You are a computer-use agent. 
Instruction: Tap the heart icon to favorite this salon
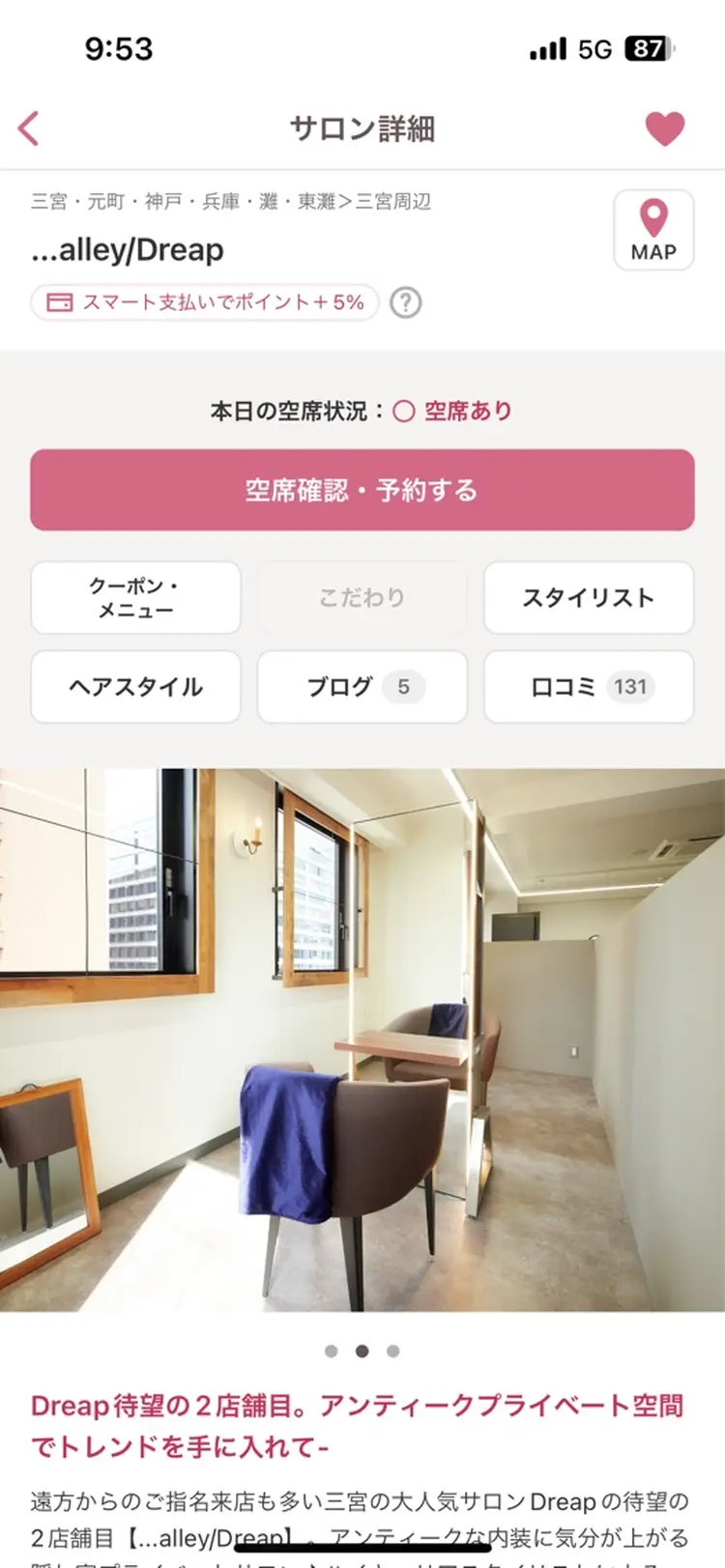666,128
